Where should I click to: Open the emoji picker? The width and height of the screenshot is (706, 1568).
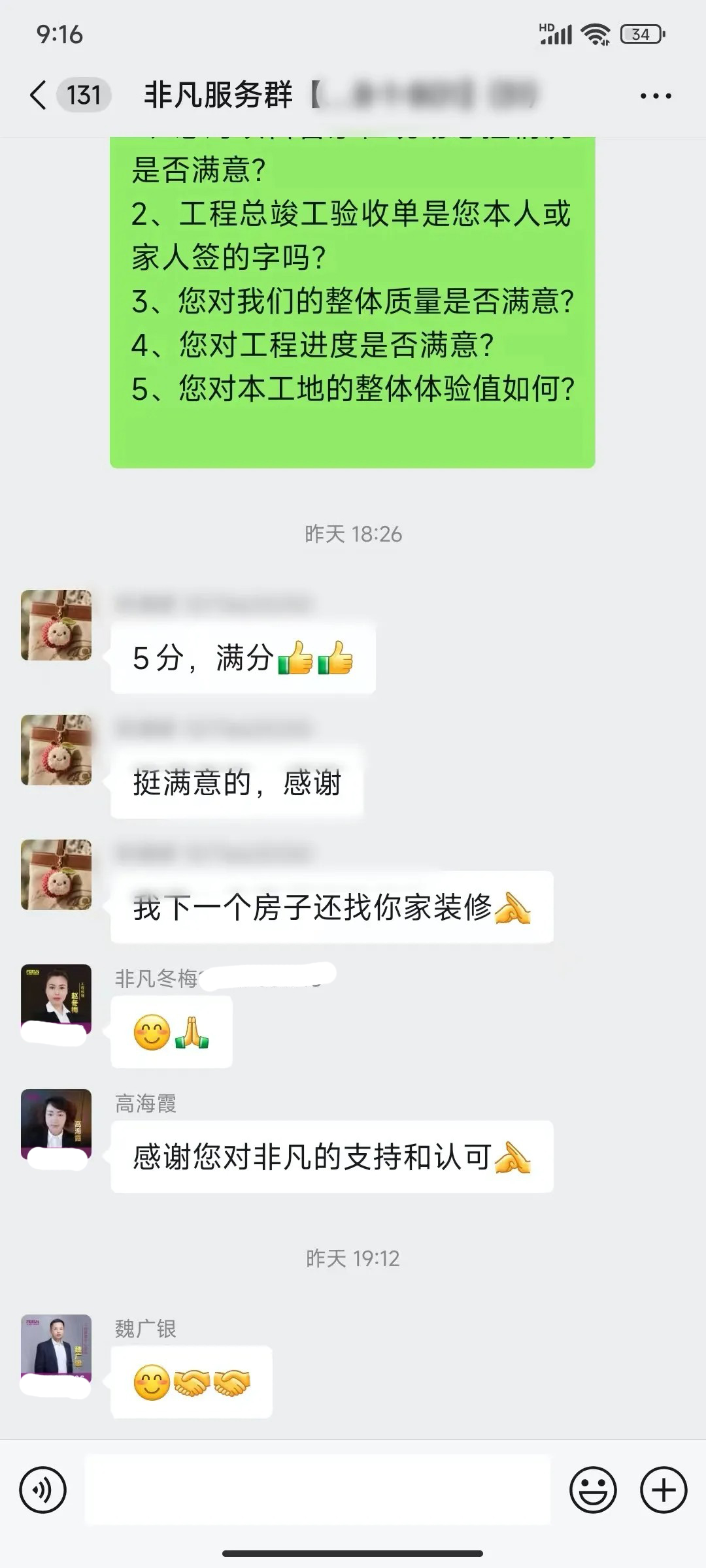(x=593, y=1490)
